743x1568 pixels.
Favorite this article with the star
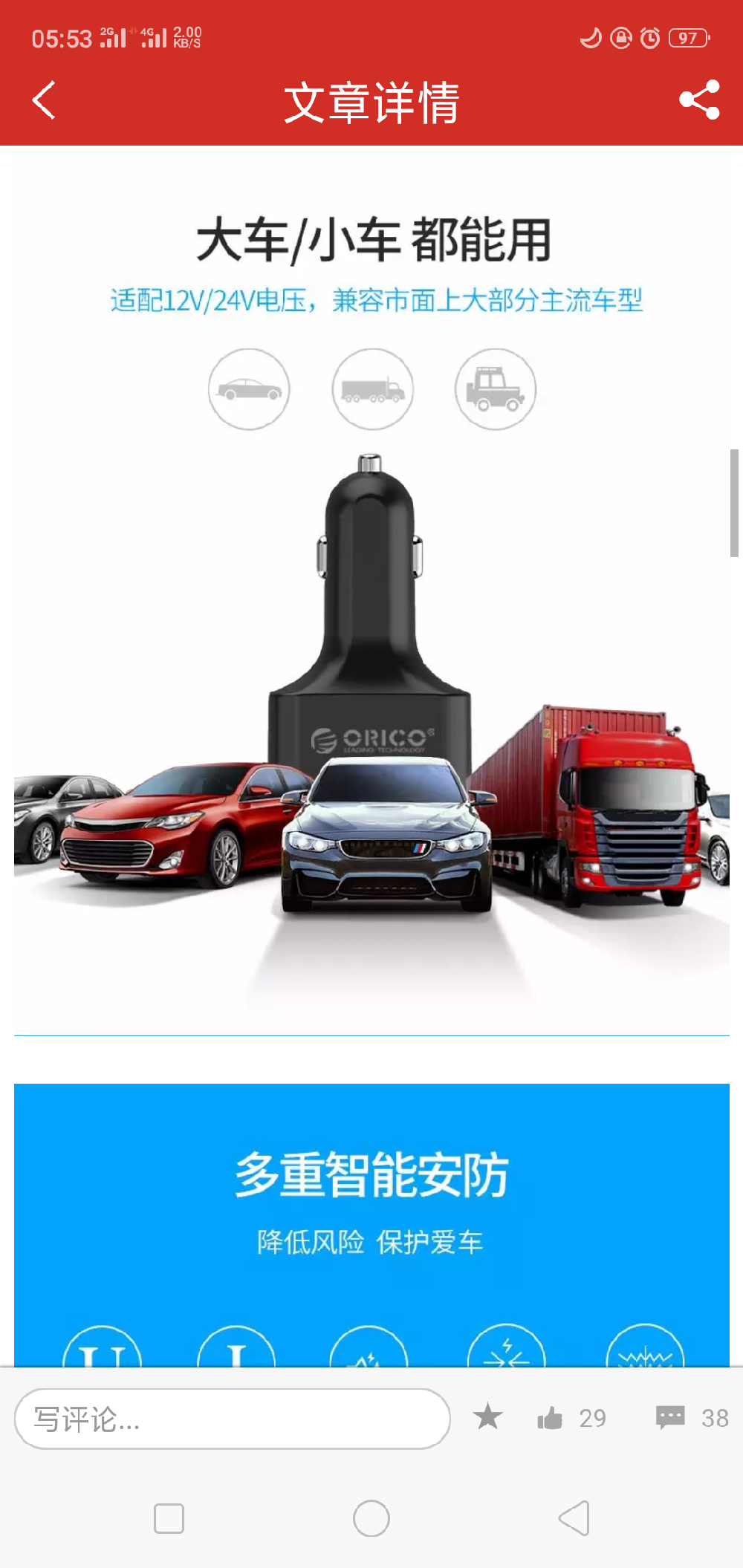pyautogui.click(x=488, y=1417)
